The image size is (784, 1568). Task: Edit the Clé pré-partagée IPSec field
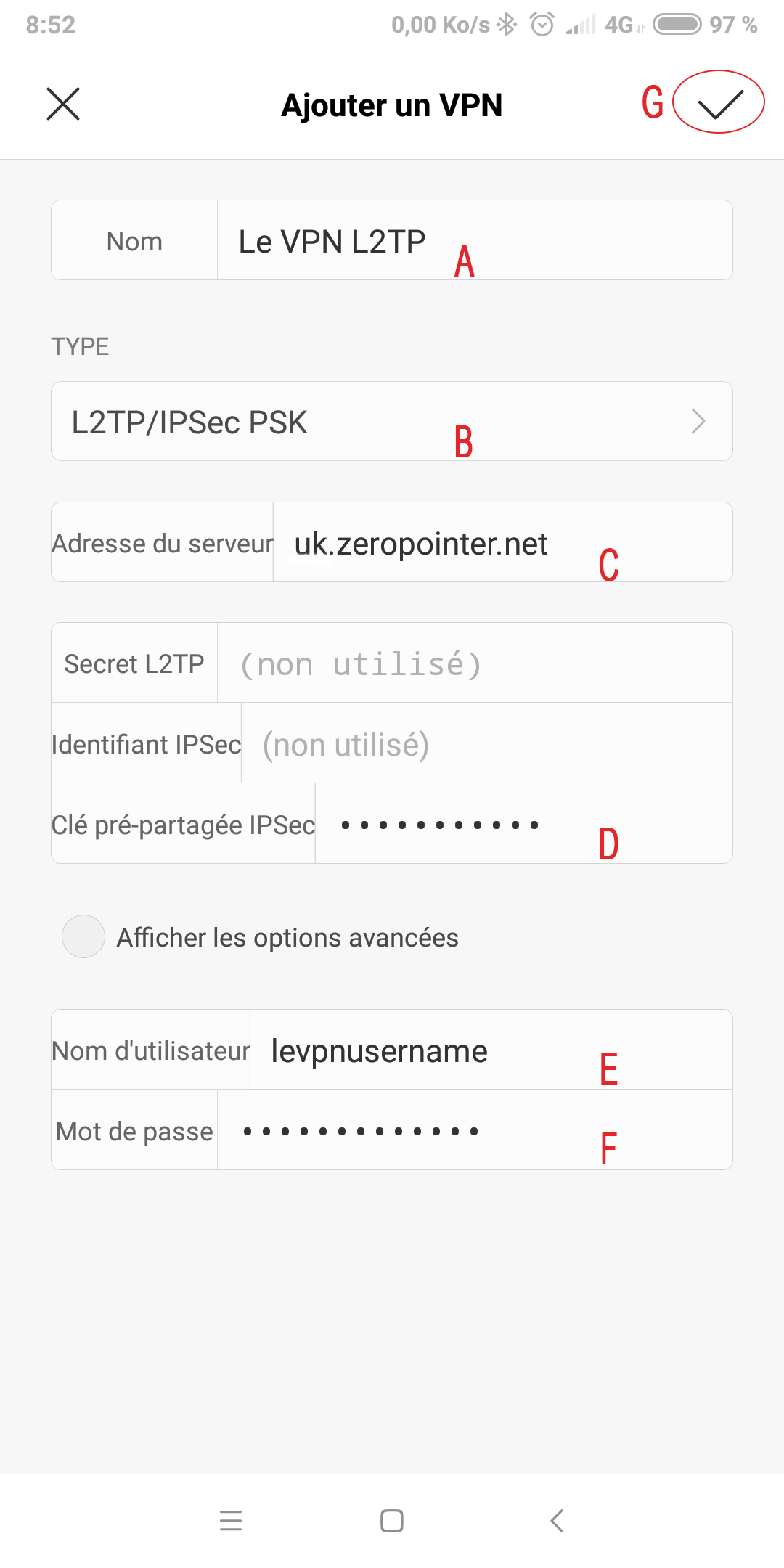[523, 824]
